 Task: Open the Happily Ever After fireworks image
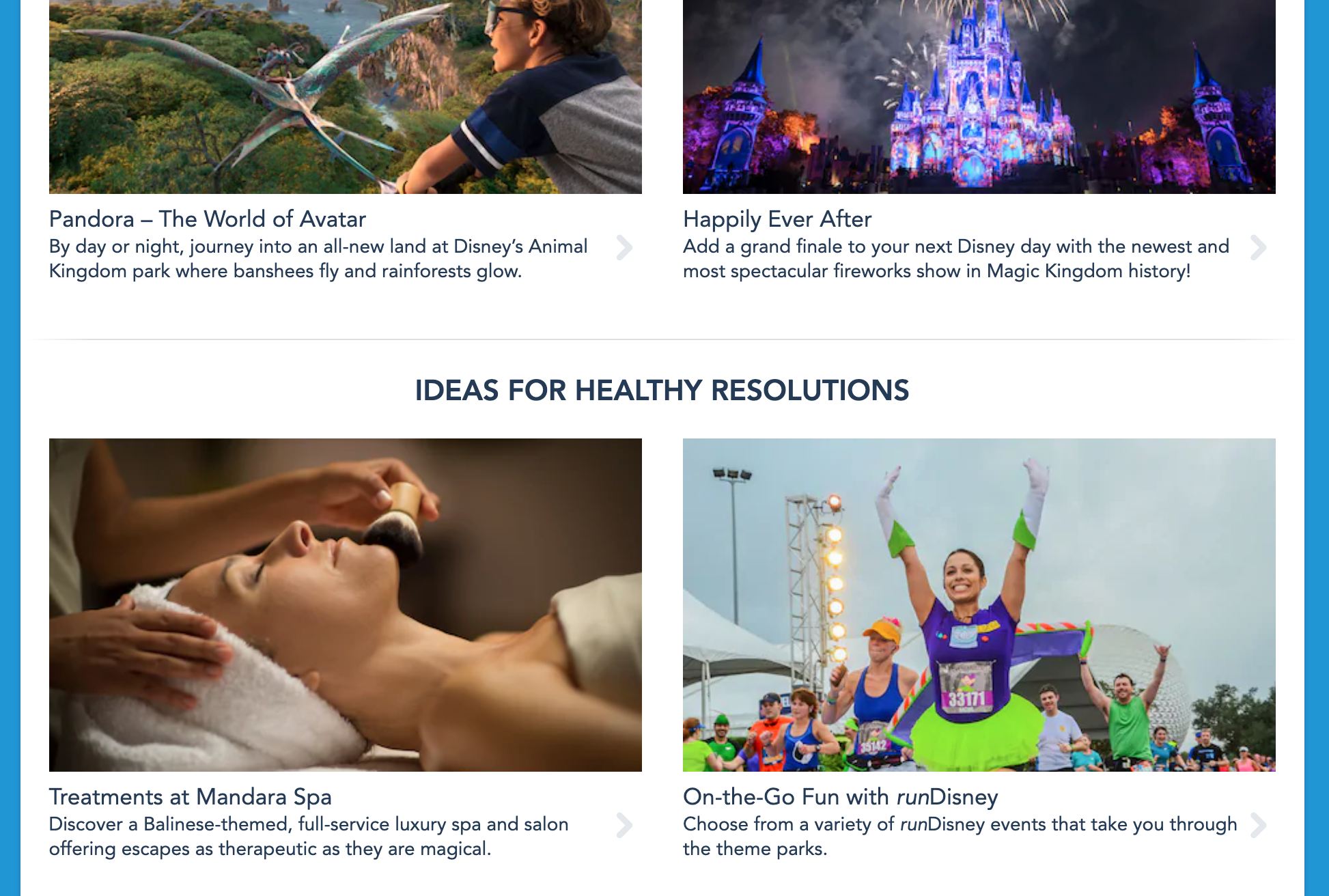(x=979, y=96)
